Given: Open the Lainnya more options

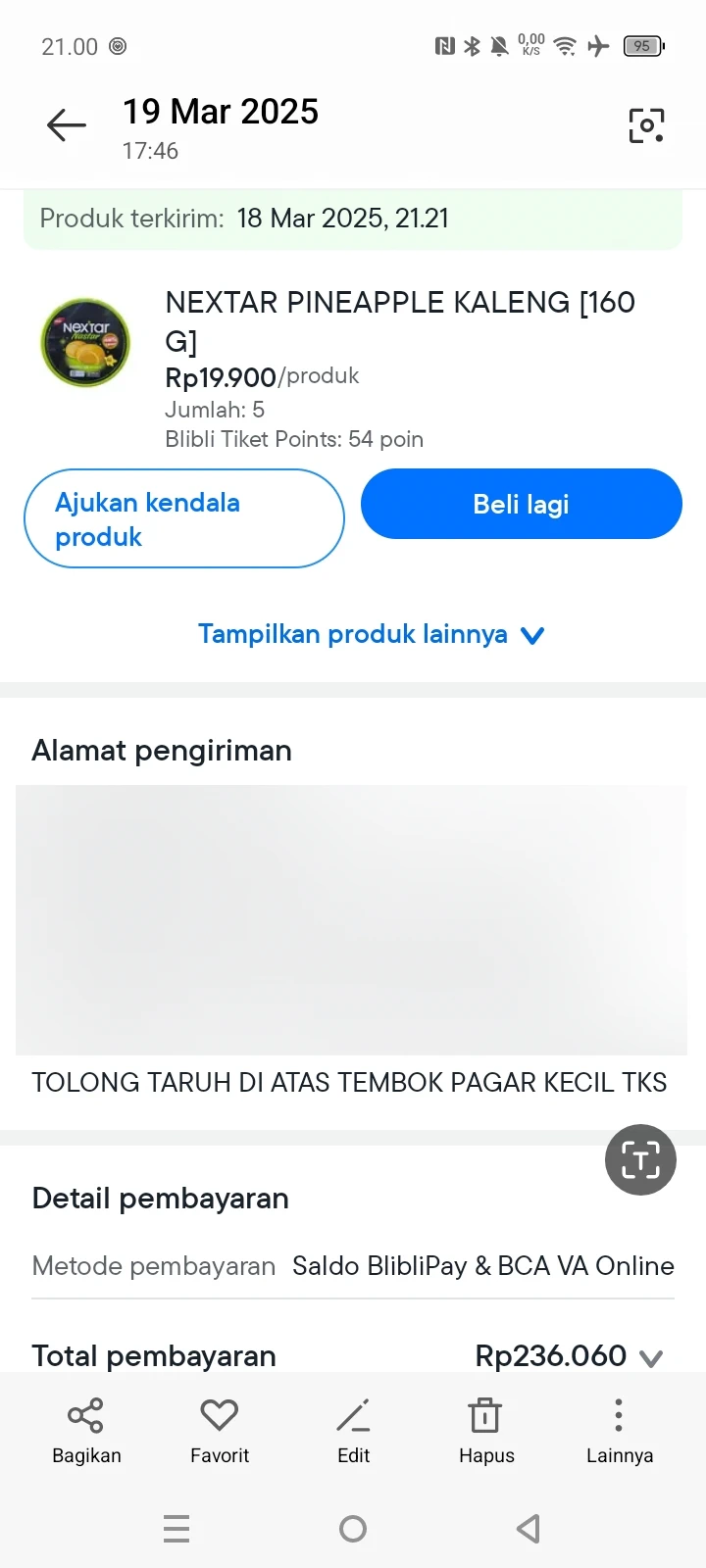Looking at the screenshot, I should (x=619, y=1430).
